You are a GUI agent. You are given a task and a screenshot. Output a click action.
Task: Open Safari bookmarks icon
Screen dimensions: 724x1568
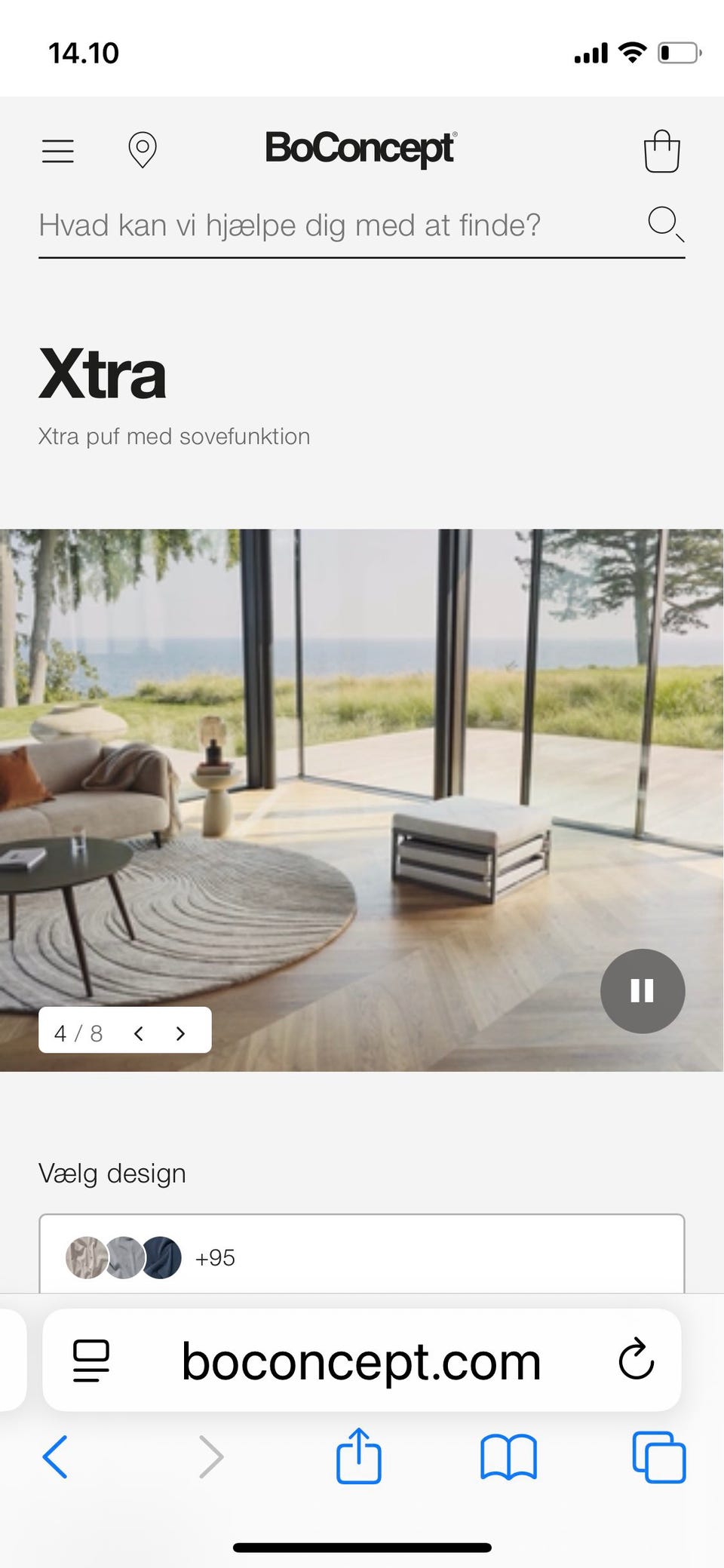click(509, 1457)
